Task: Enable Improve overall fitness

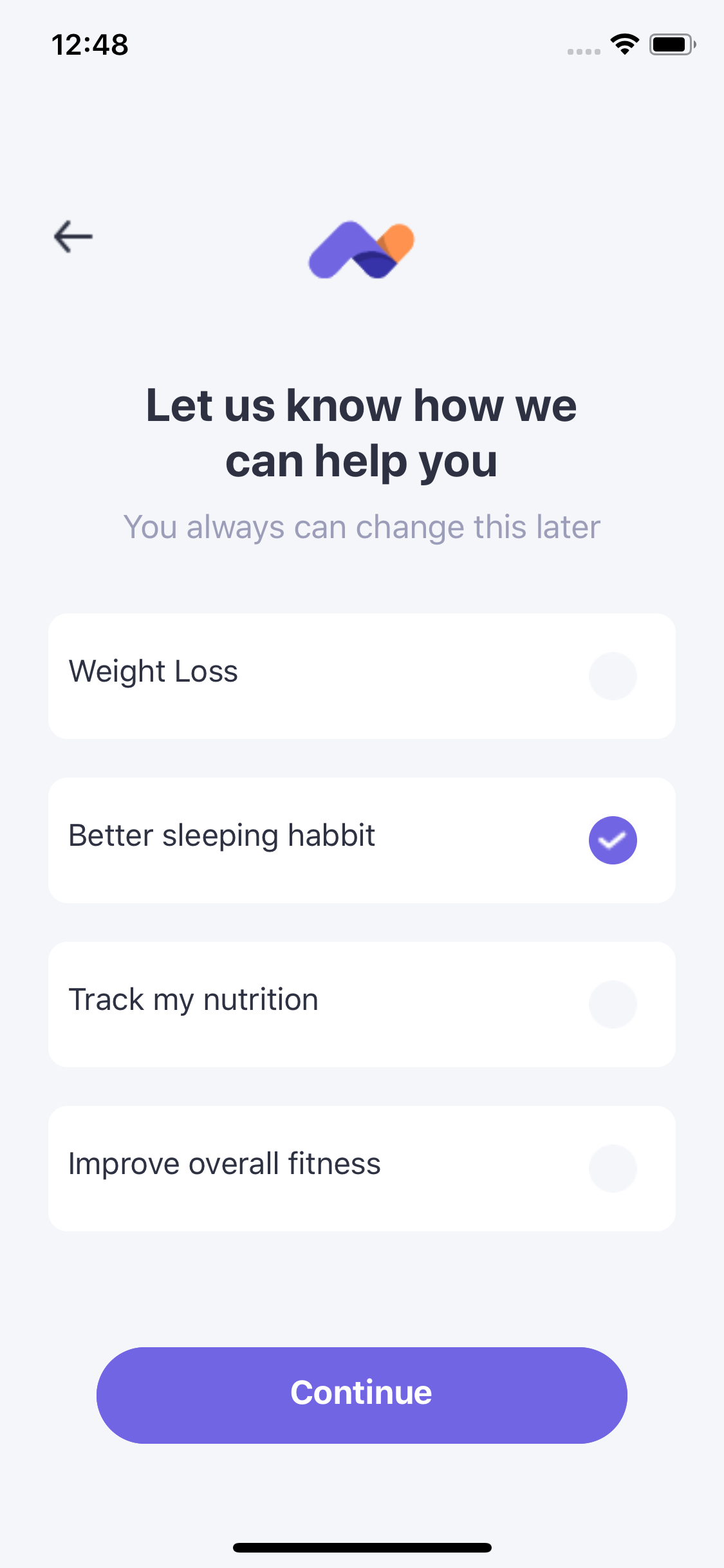Action: click(x=612, y=1168)
